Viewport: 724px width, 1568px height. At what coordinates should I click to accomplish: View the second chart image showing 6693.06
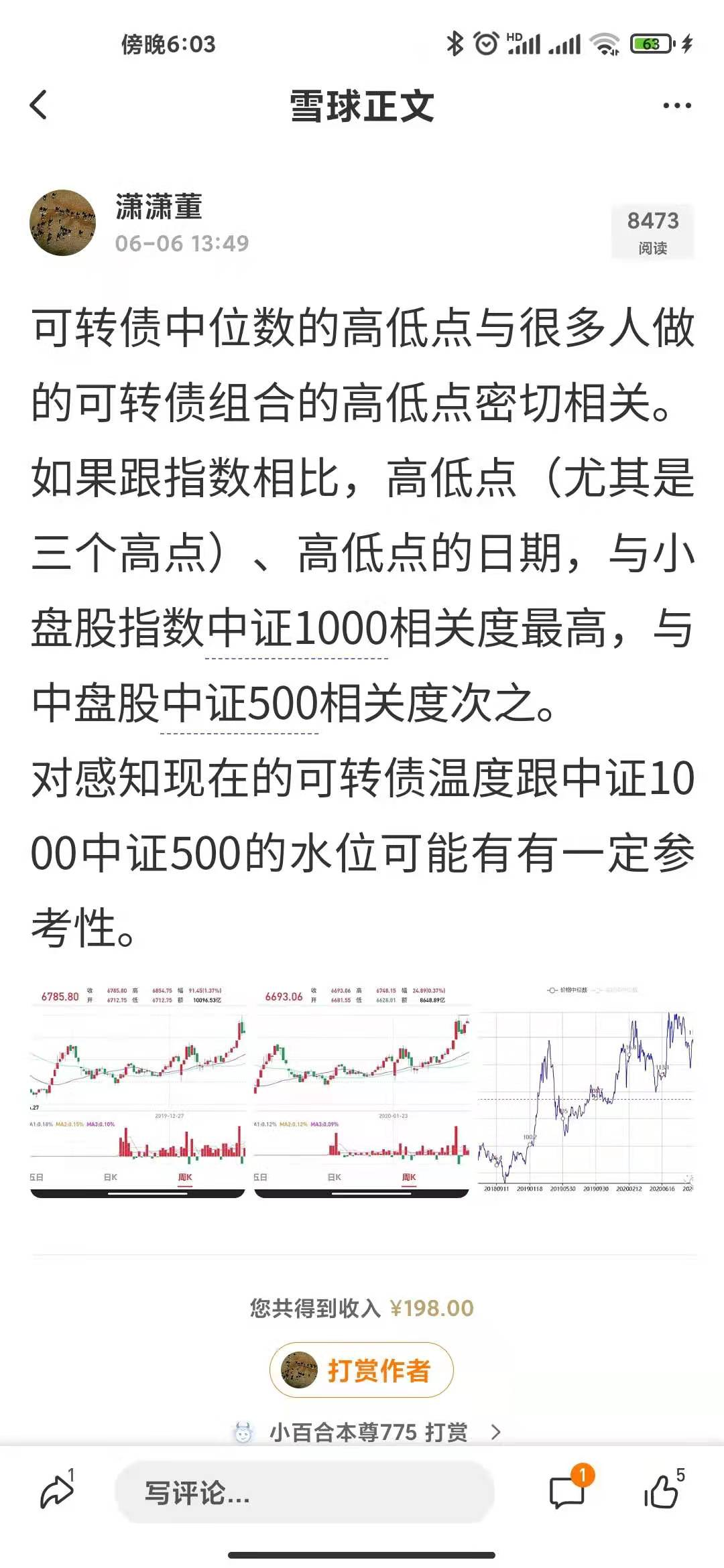point(361,1090)
